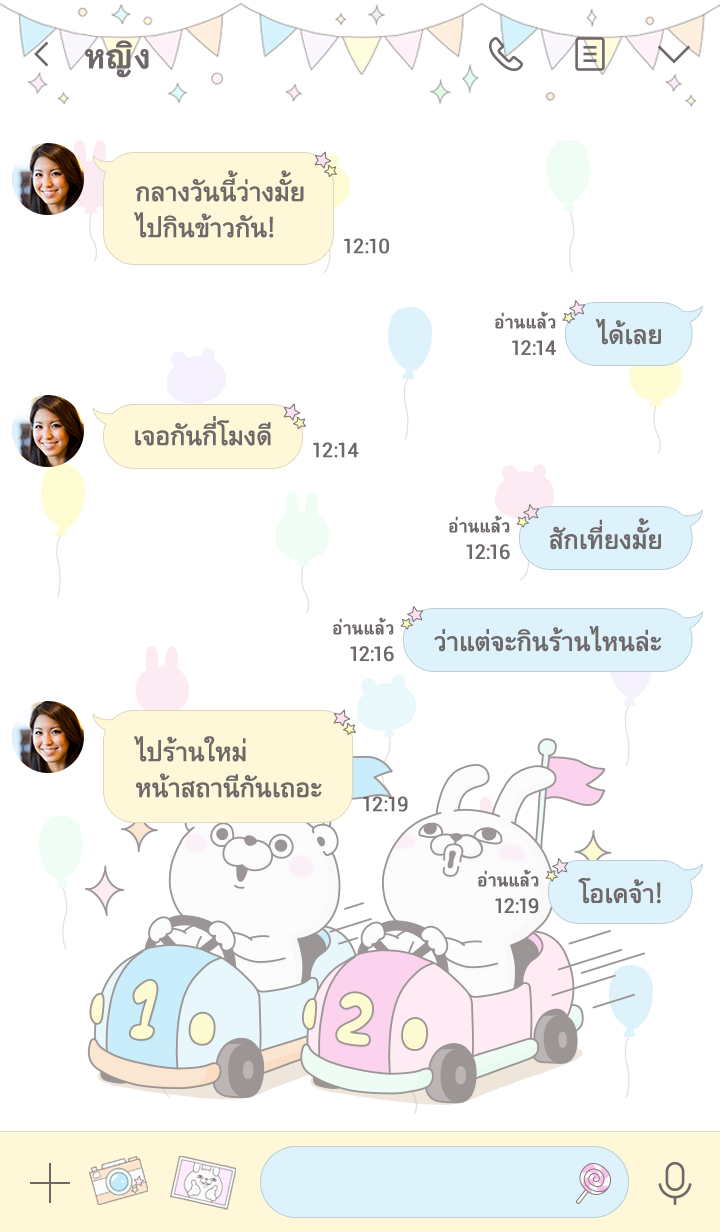Open the chat notes icon

click(590, 55)
